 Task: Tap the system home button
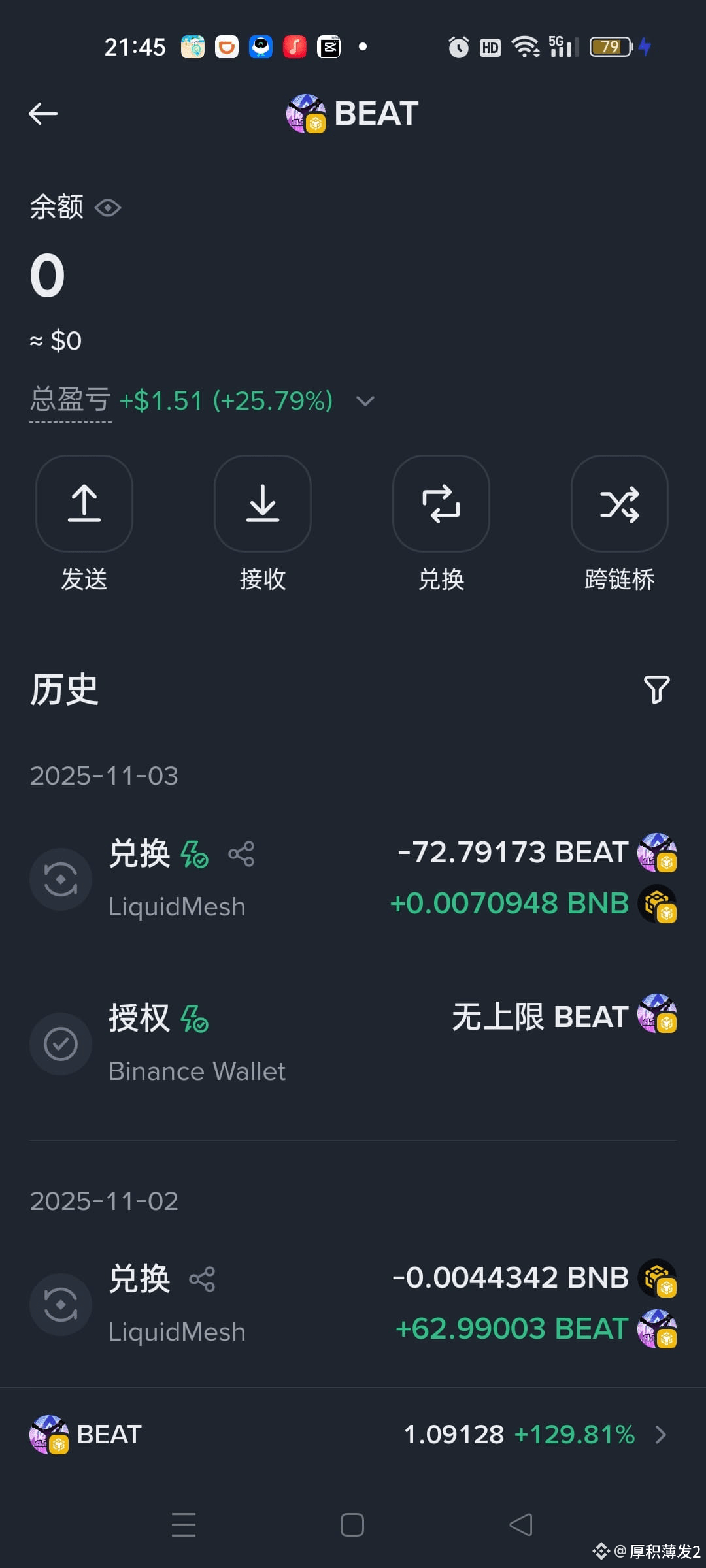tap(352, 1525)
